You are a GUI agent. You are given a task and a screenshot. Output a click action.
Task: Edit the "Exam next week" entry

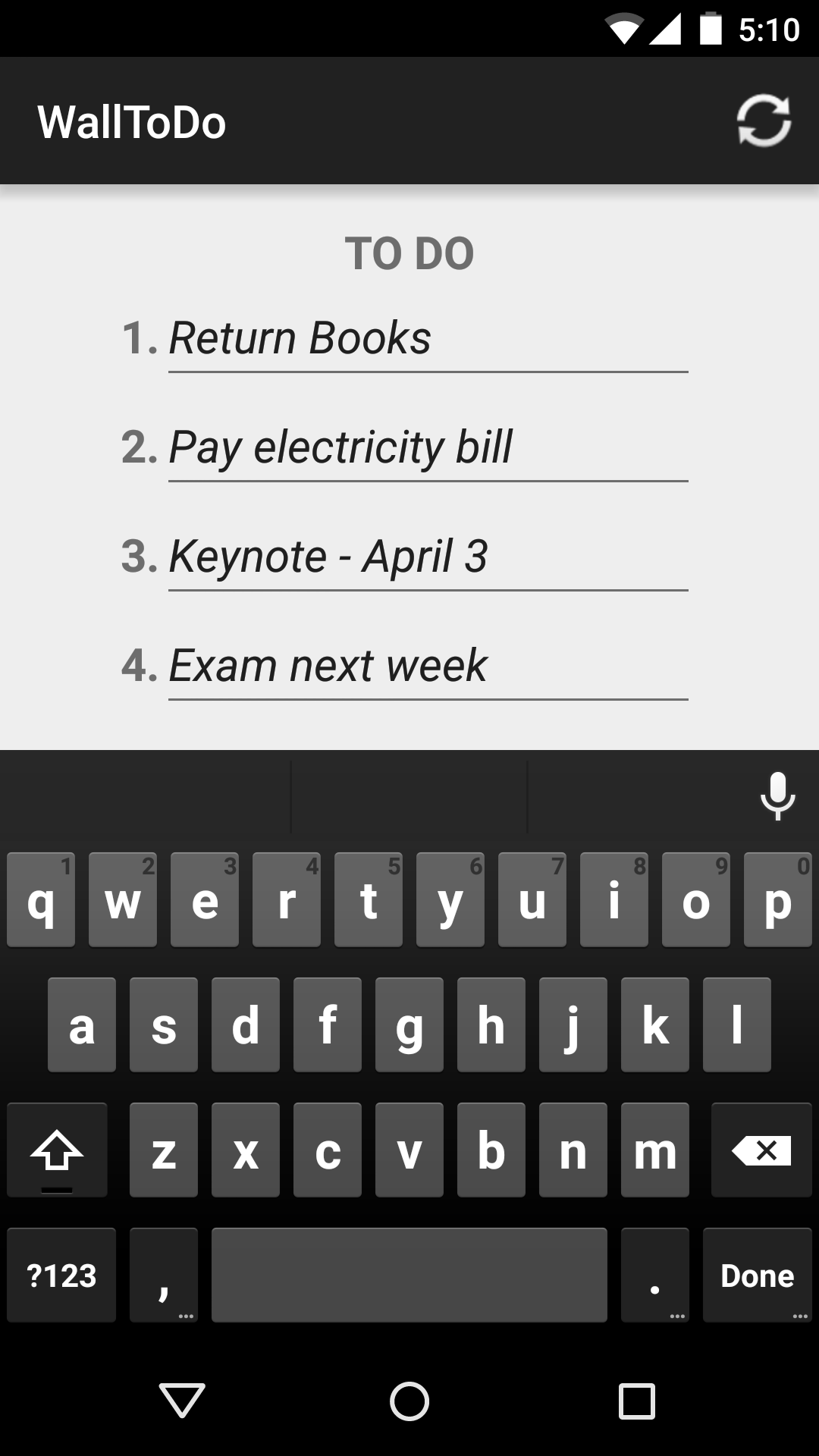click(x=427, y=666)
